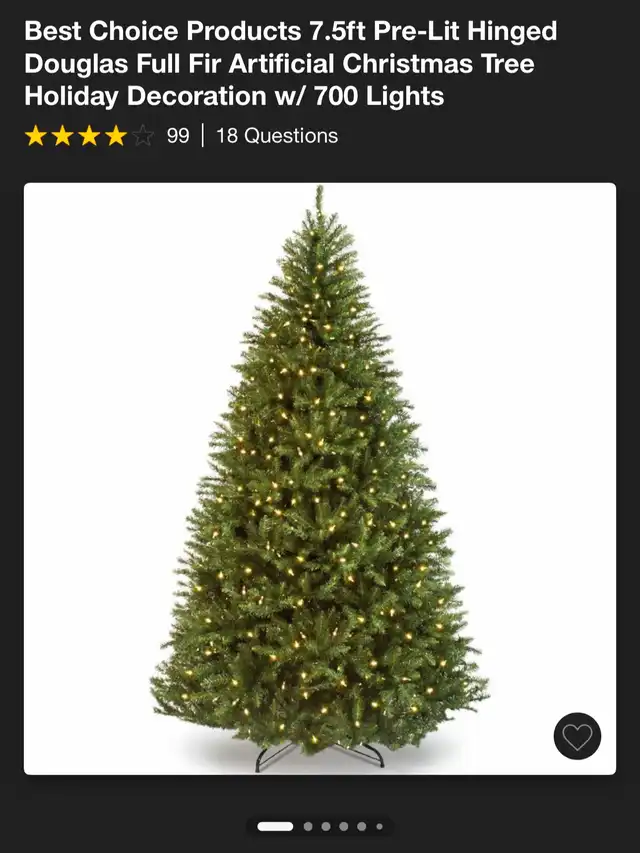
Task: Save the tree to favorites with the heart
Action: [577, 737]
